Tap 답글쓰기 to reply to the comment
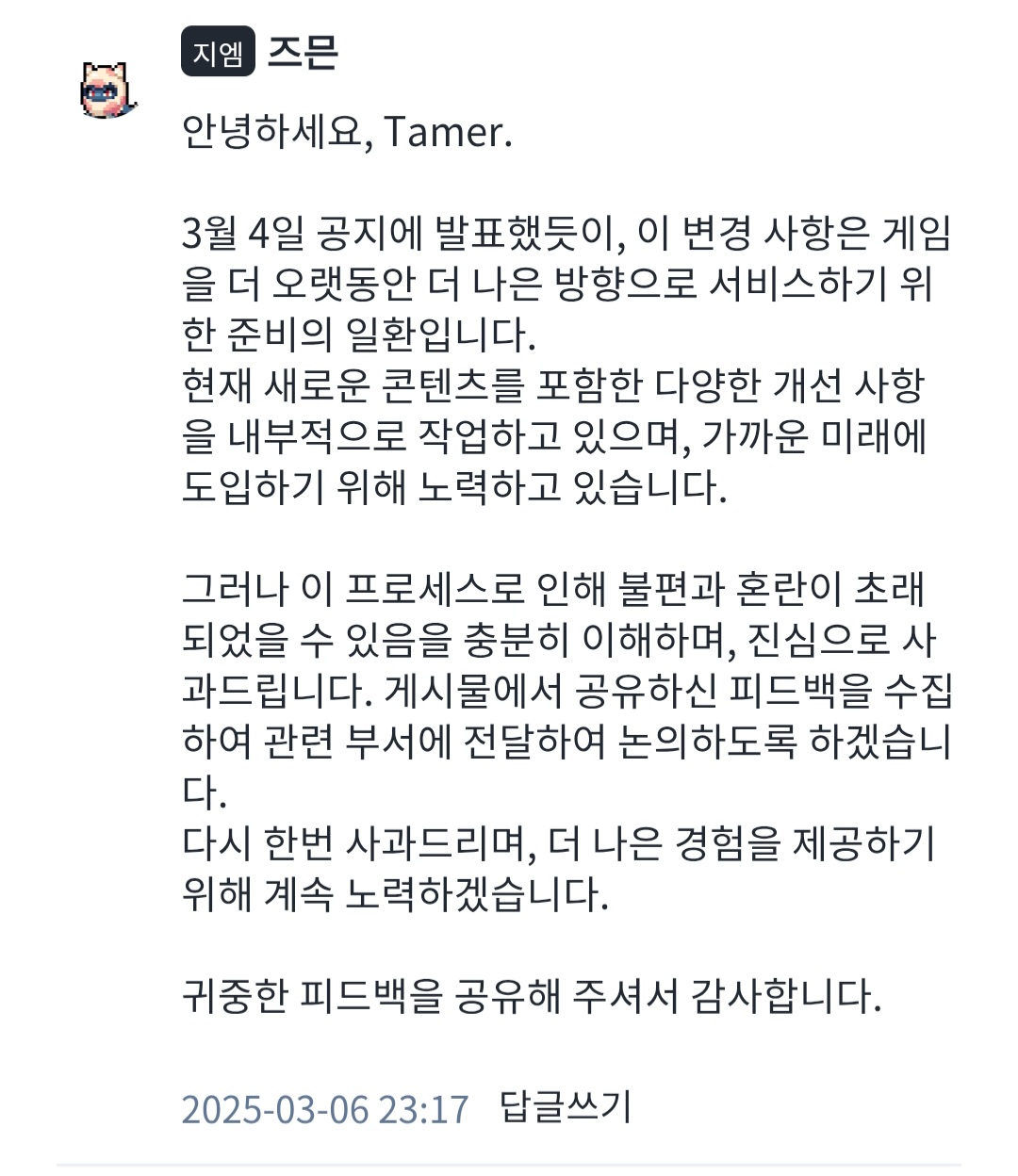1018x1176 pixels. [565, 1107]
